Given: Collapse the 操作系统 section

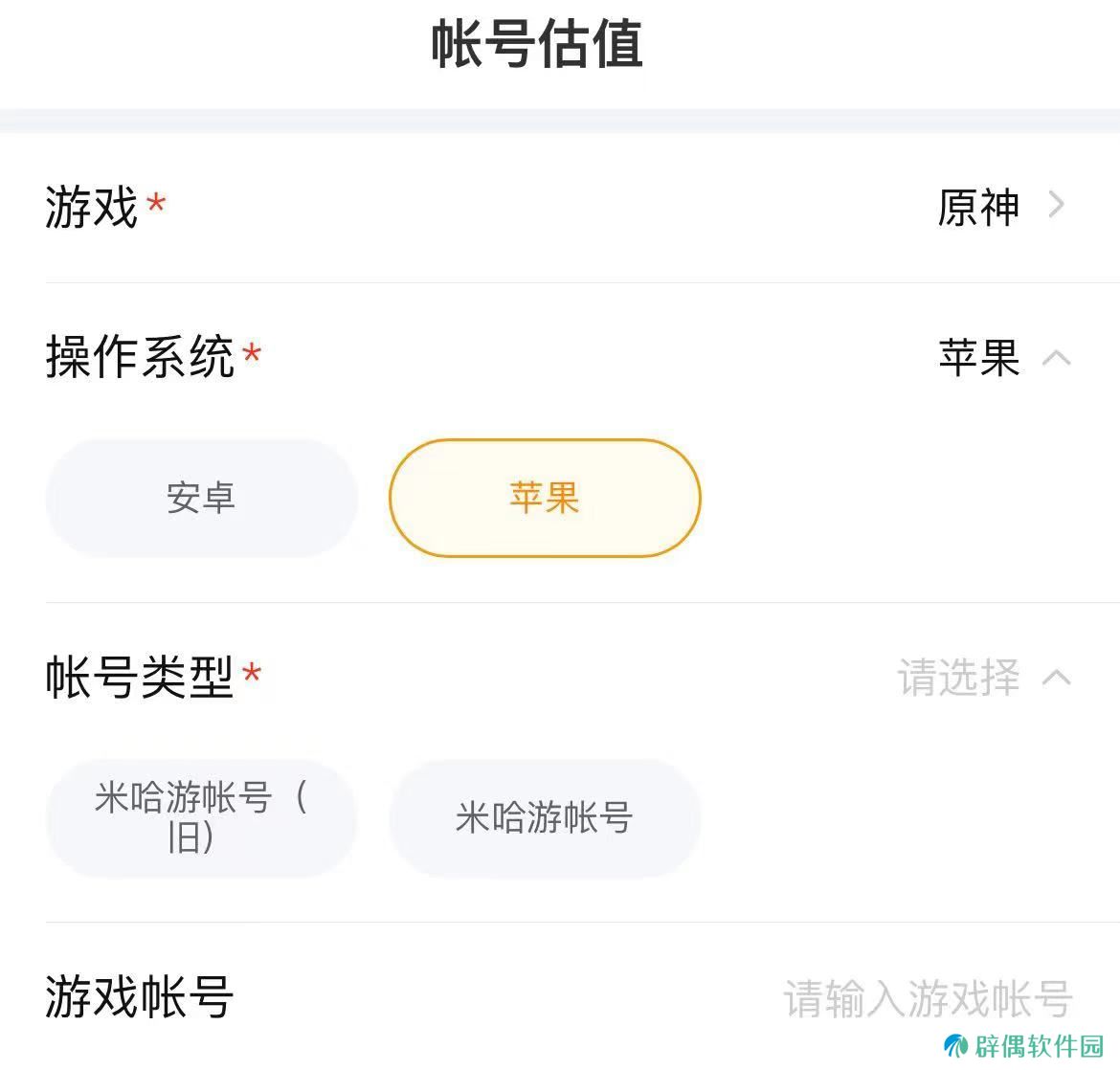Looking at the screenshot, I should click(1055, 358).
